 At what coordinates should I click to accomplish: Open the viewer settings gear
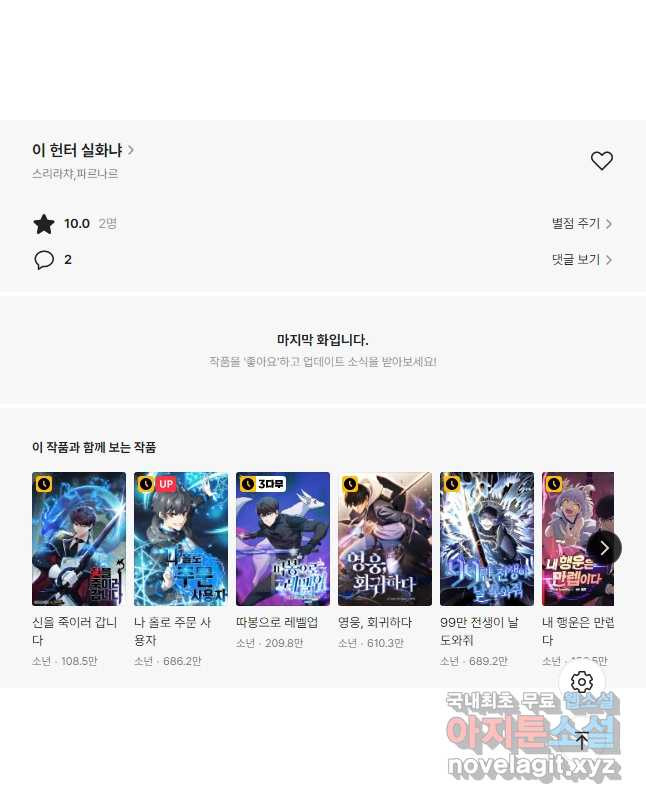coord(582,682)
